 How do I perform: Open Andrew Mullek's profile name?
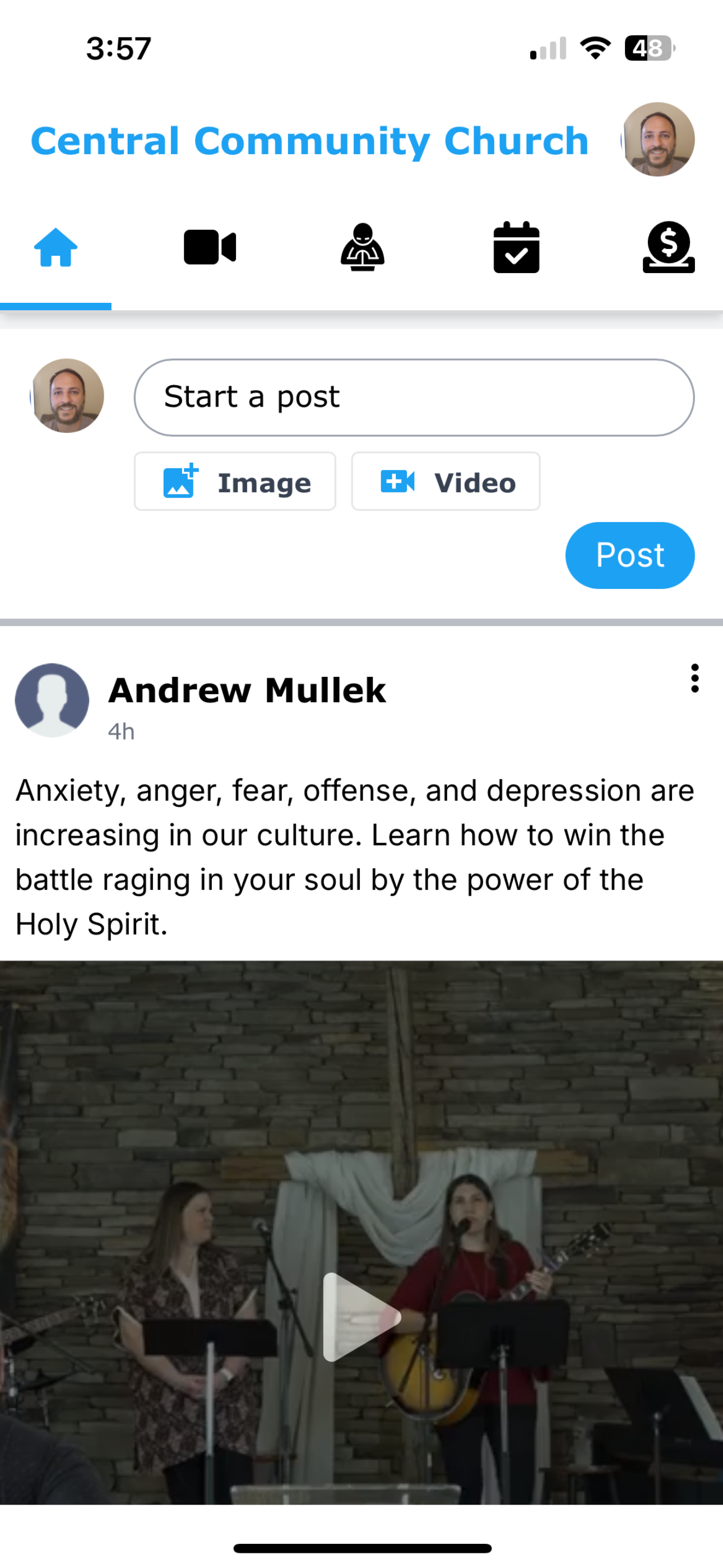pyautogui.click(x=247, y=690)
